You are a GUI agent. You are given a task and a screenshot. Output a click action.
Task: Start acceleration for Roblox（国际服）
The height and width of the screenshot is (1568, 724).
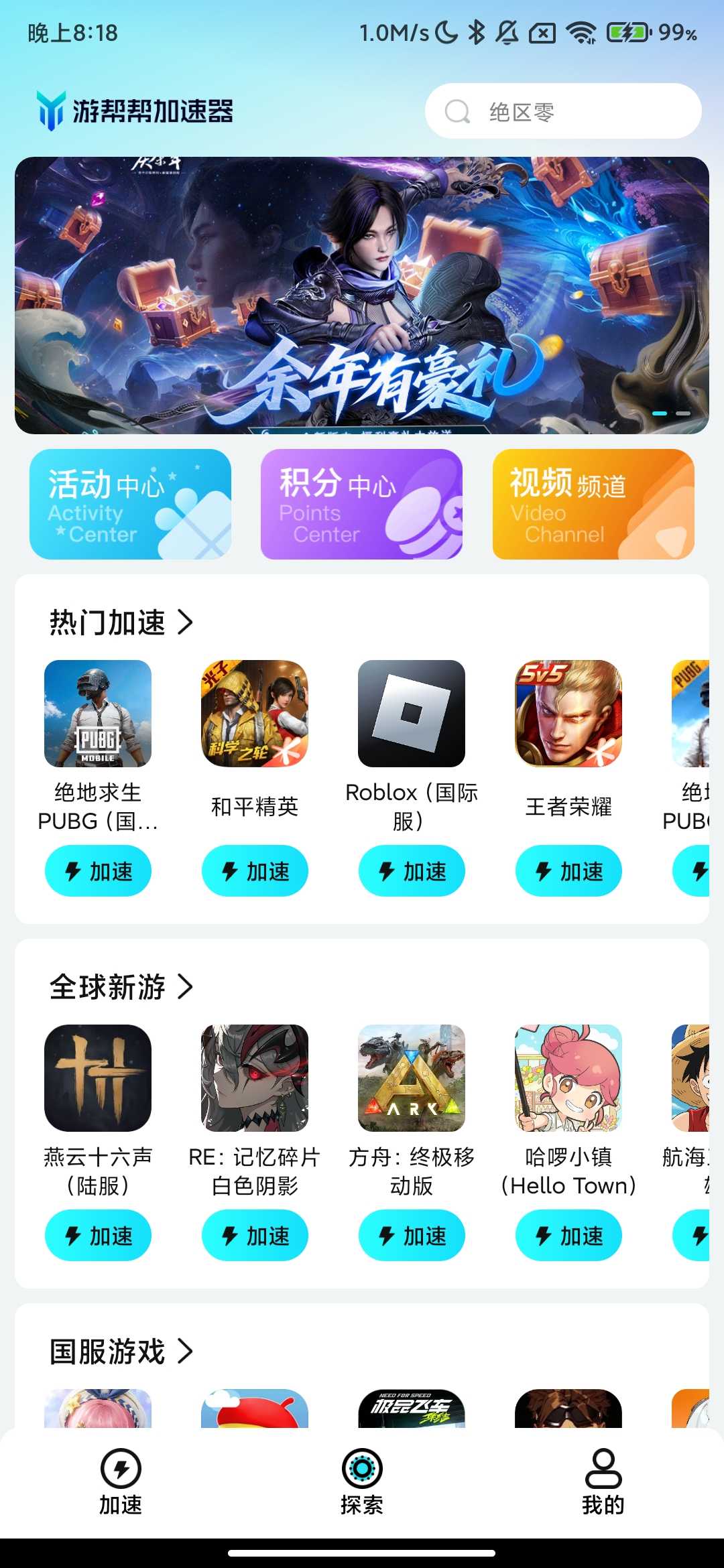(x=412, y=871)
